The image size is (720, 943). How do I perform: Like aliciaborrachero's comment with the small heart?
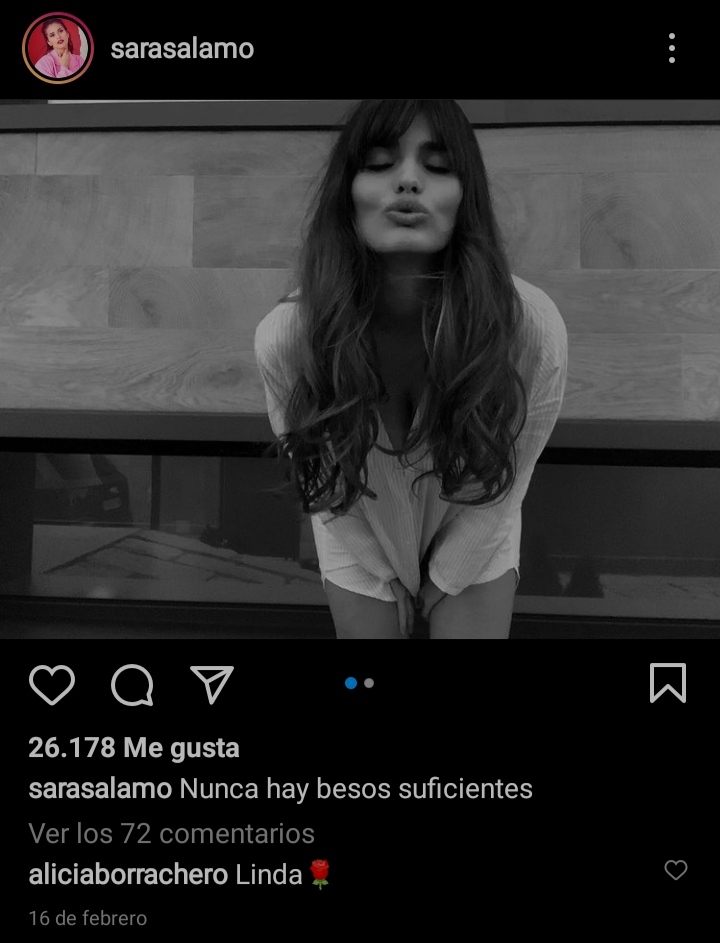click(x=676, y=870)
